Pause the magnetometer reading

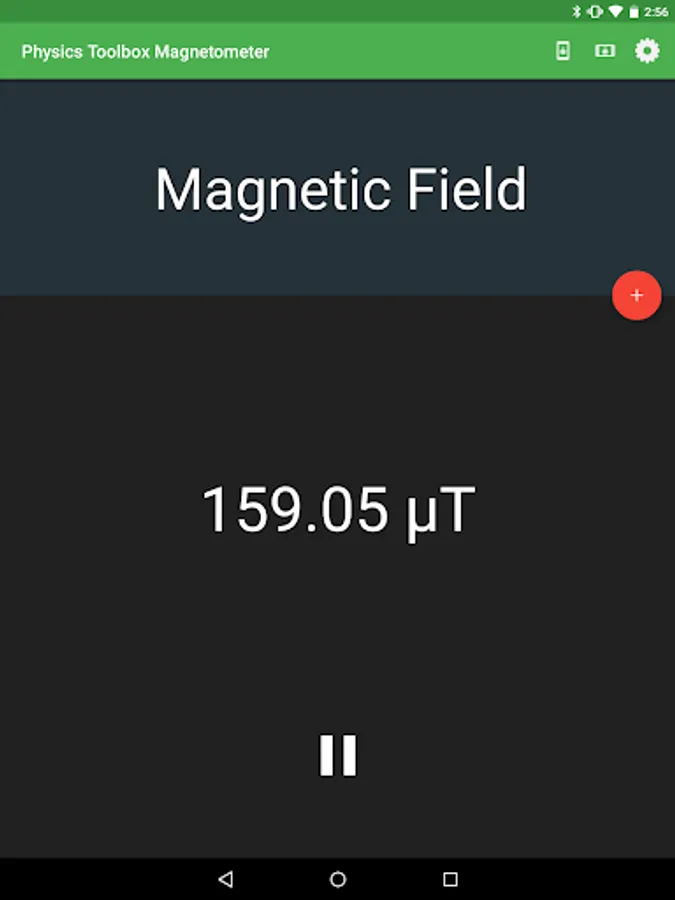coord(338,755)
